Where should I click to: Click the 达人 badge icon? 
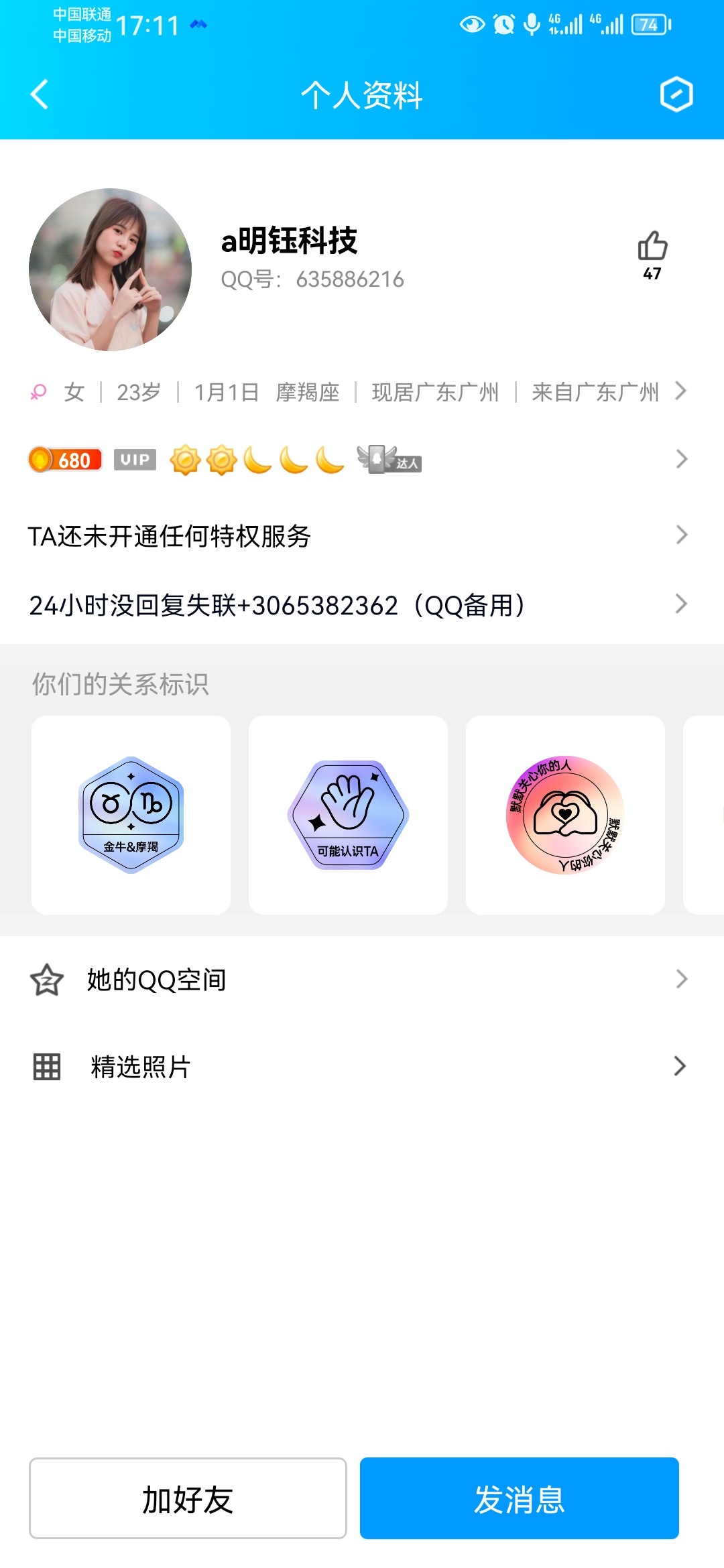pos(390,461)
